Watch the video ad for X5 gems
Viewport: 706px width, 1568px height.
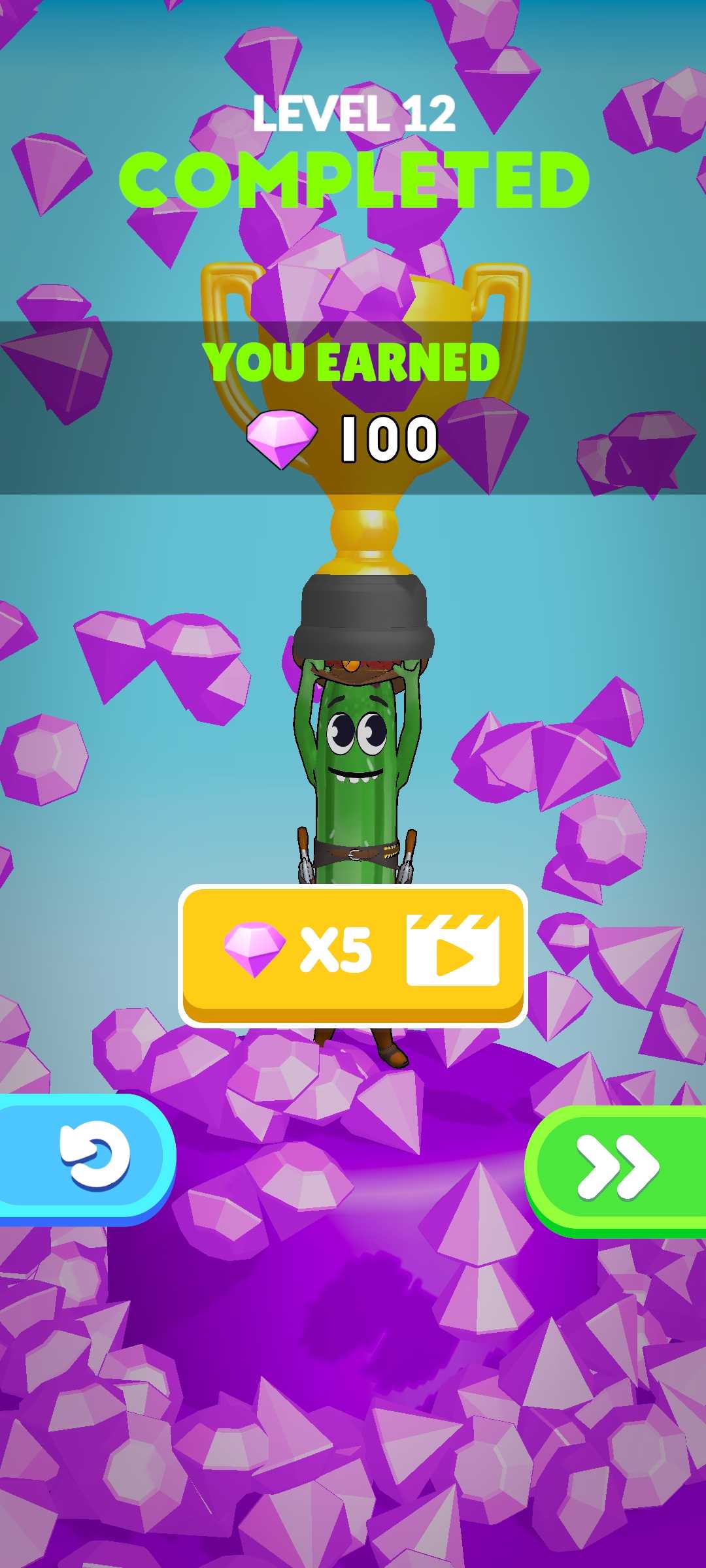pyautogui.click(x=353, y=955)
